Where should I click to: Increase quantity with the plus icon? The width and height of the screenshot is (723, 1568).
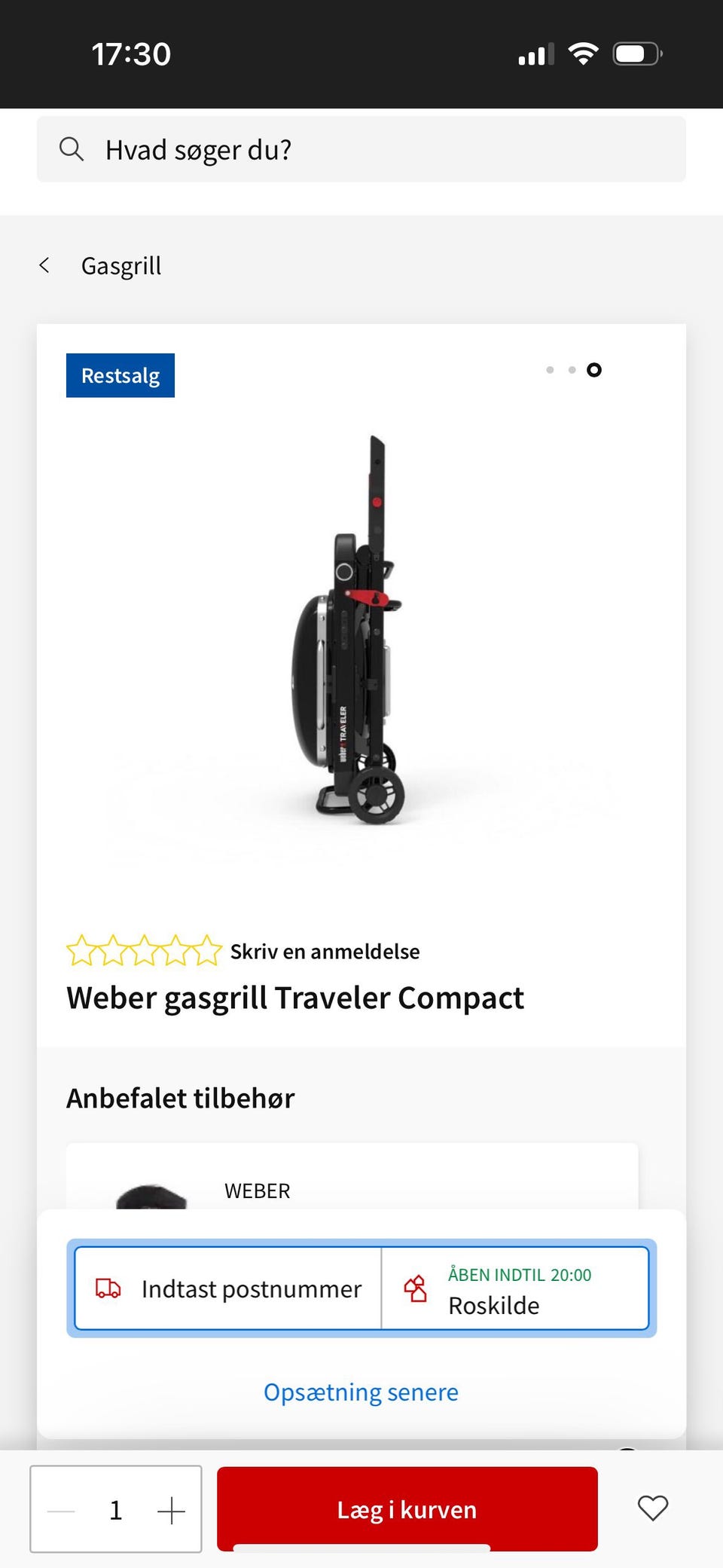point(172,1510)
